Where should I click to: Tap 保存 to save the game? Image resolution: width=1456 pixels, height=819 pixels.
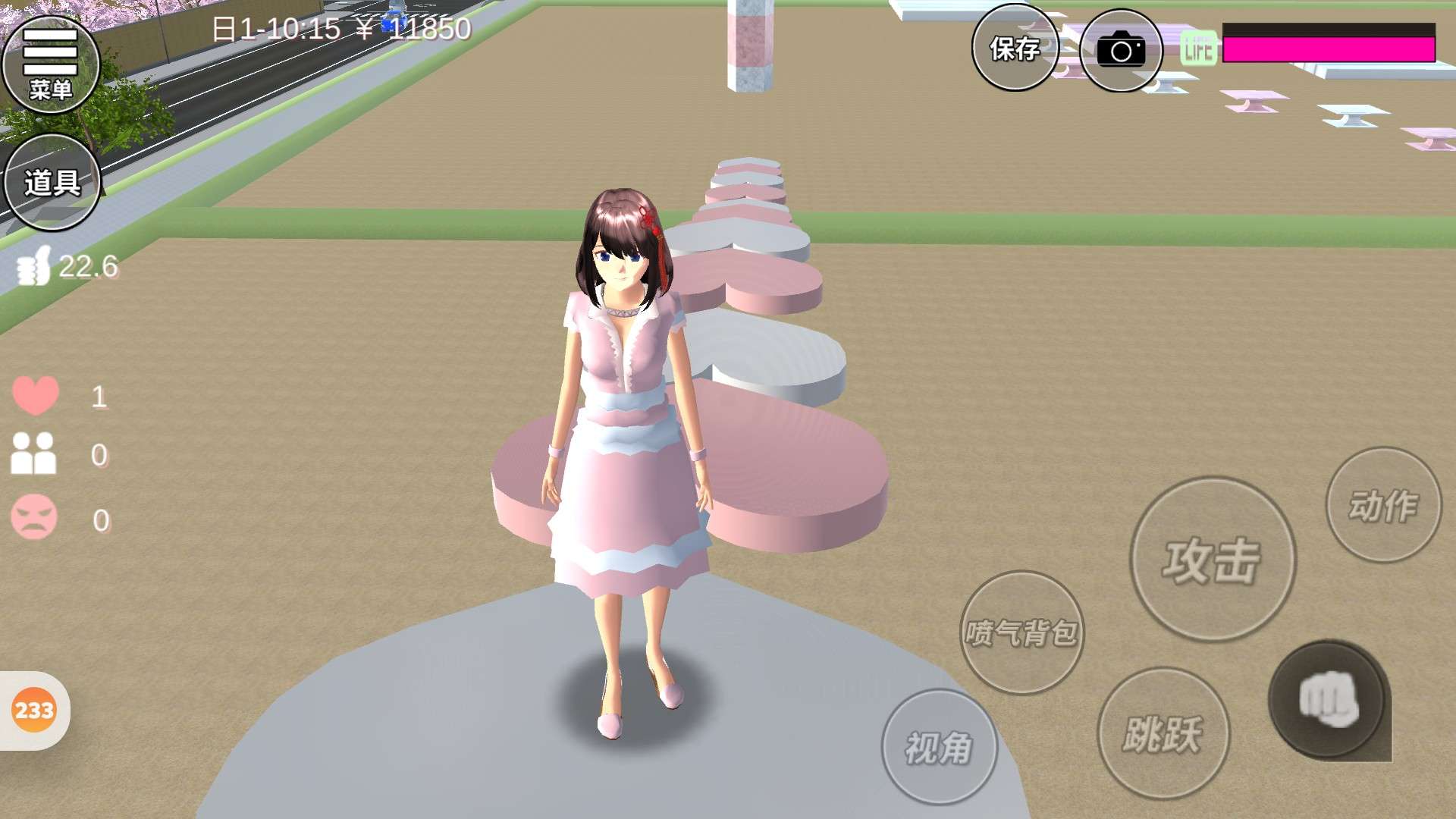(1015, 49)
